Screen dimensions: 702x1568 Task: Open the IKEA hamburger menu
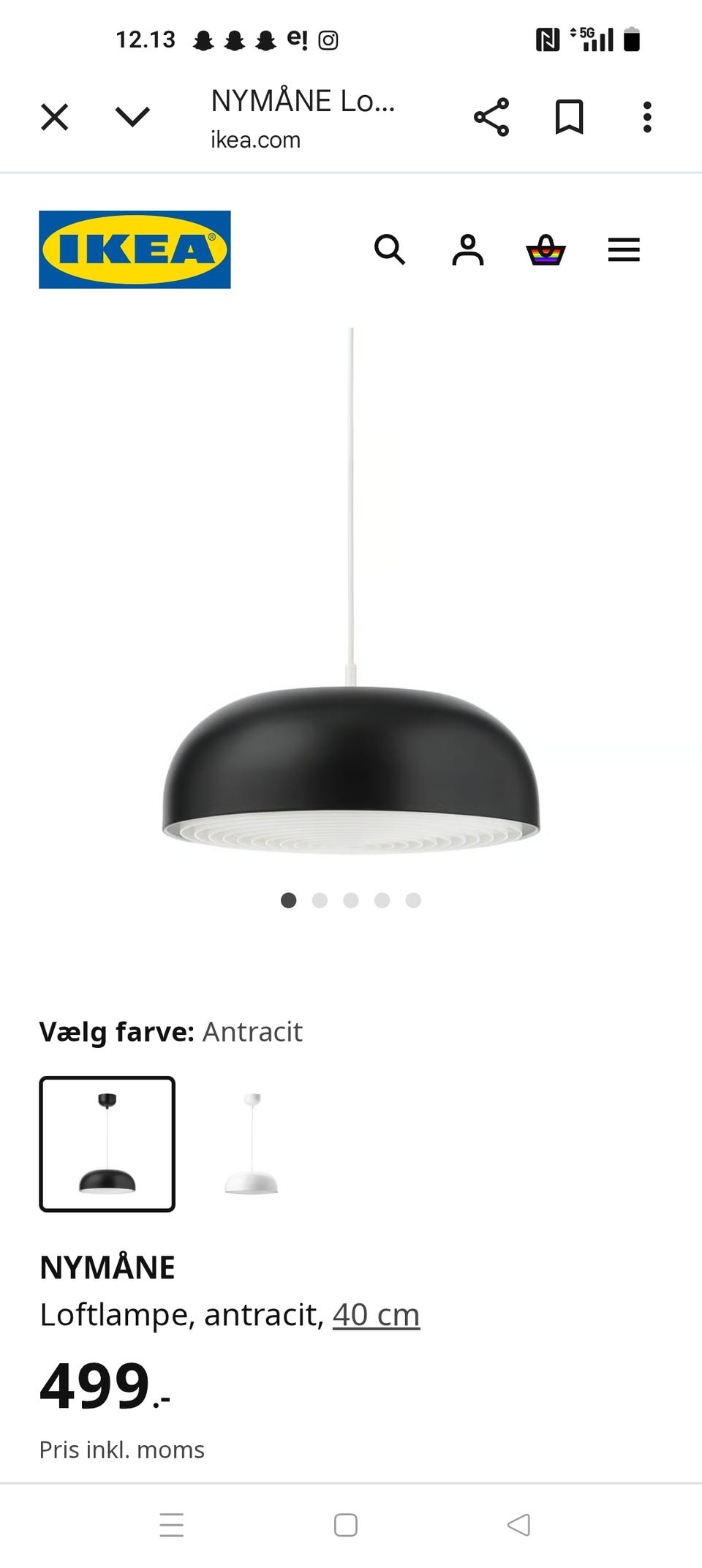(623, 251)
